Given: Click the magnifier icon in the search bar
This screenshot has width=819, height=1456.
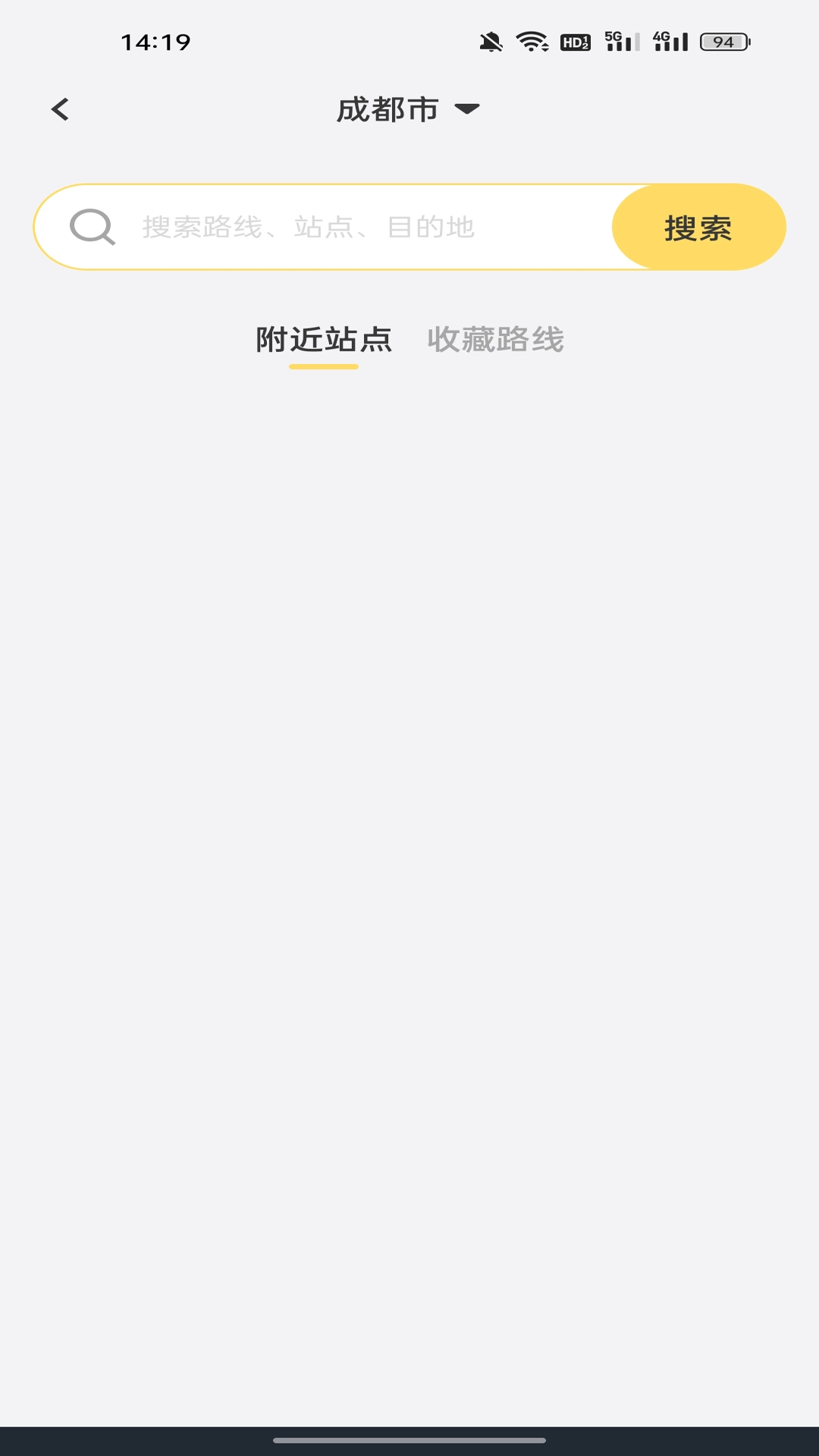Looking at the screenshot, I should point(91,225).
